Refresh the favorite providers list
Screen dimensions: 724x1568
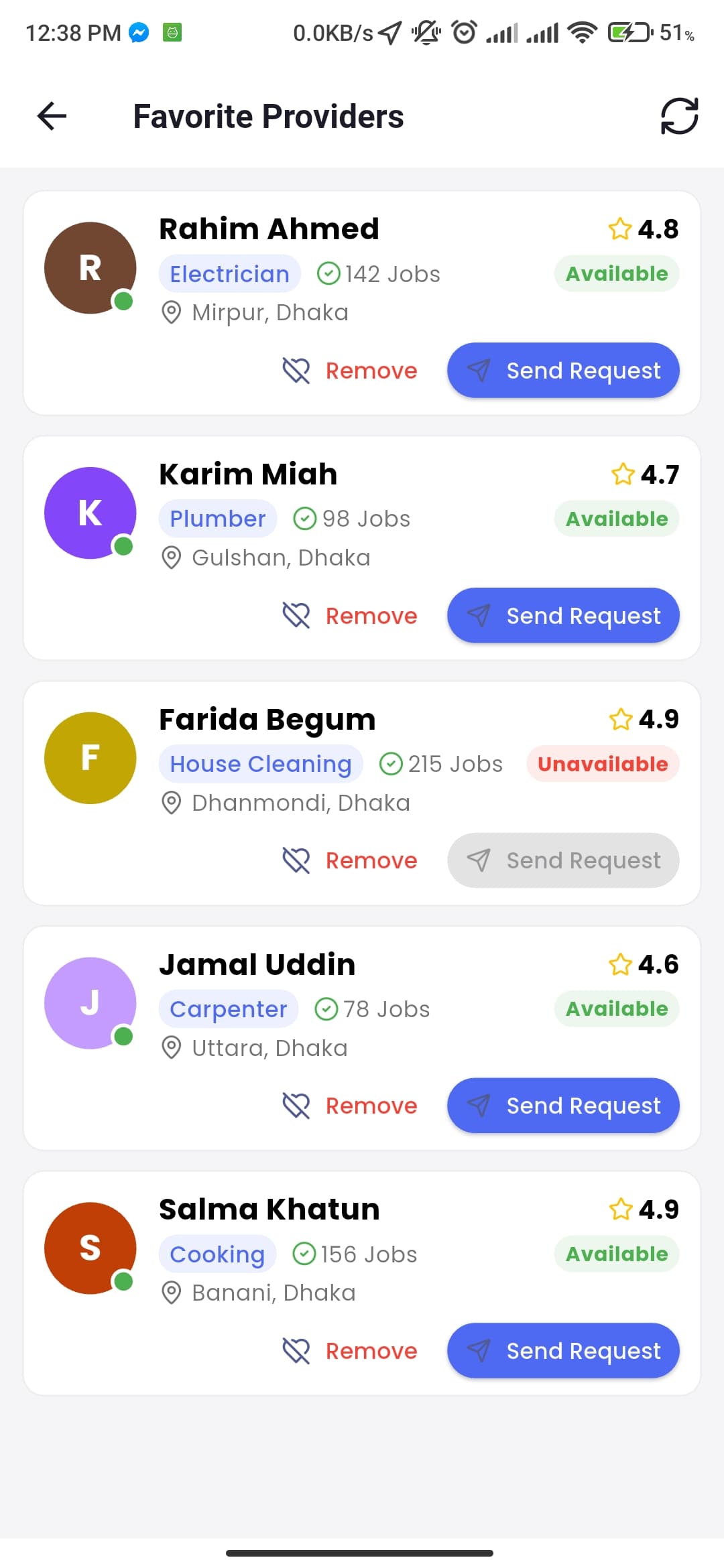tap(679, 116)
